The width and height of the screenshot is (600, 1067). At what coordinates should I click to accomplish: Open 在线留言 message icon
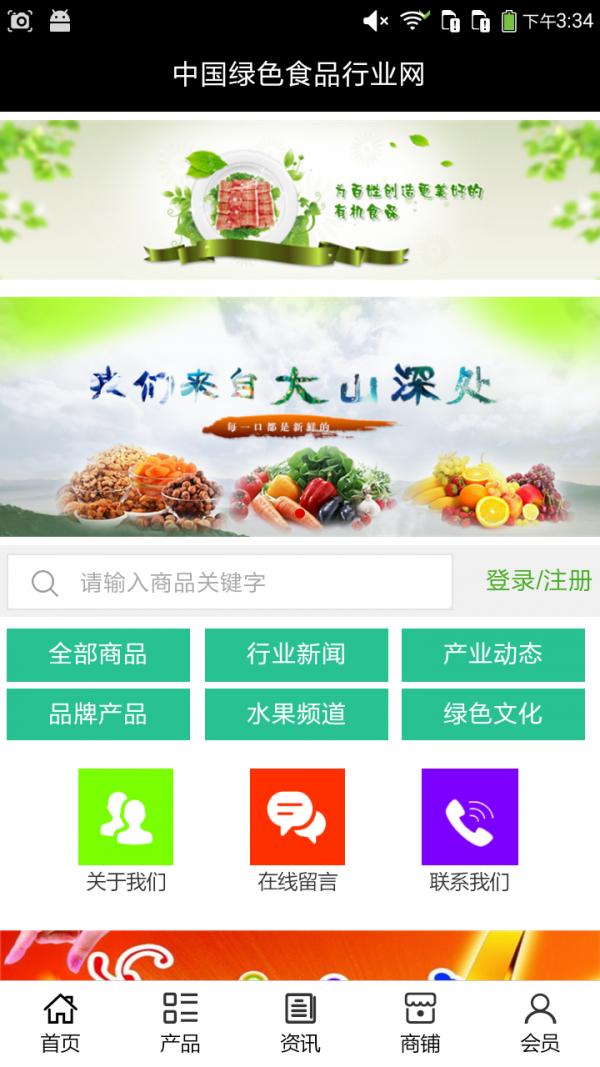click(x=297, y=817)
